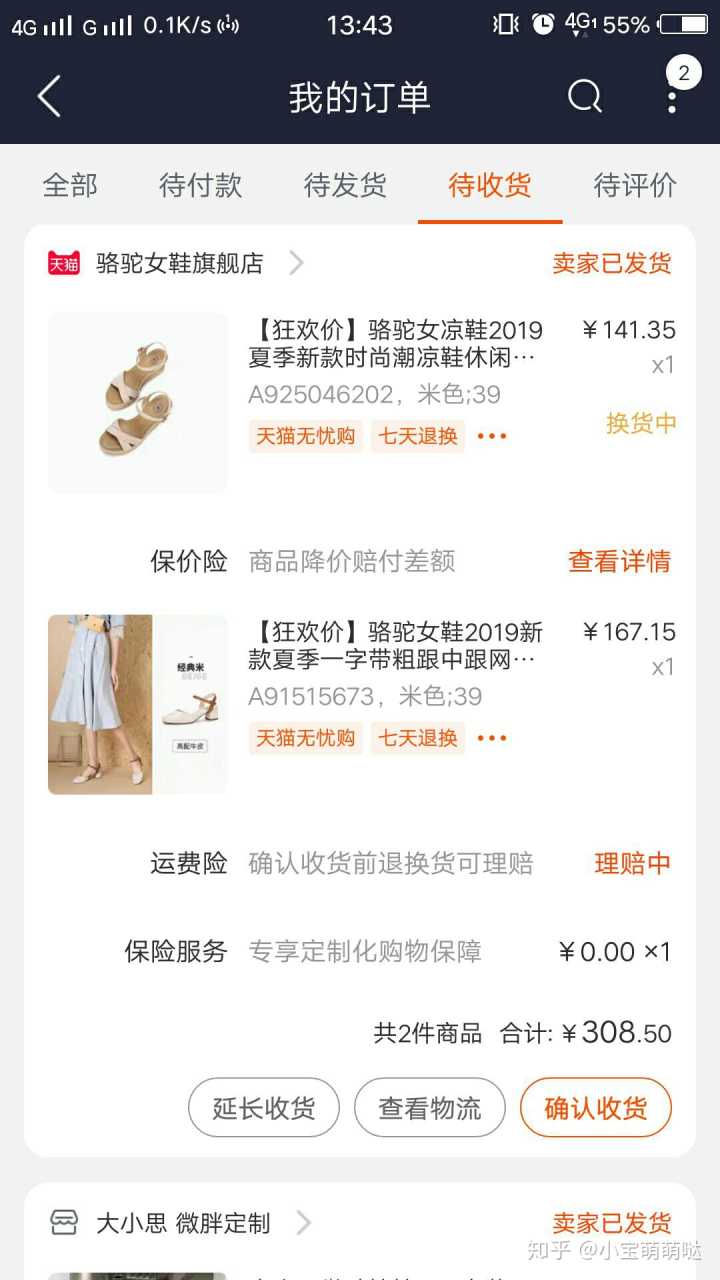Screen dimensions: 720x1280
Task: Go back from 我的订单
Action: coord(49,97)
